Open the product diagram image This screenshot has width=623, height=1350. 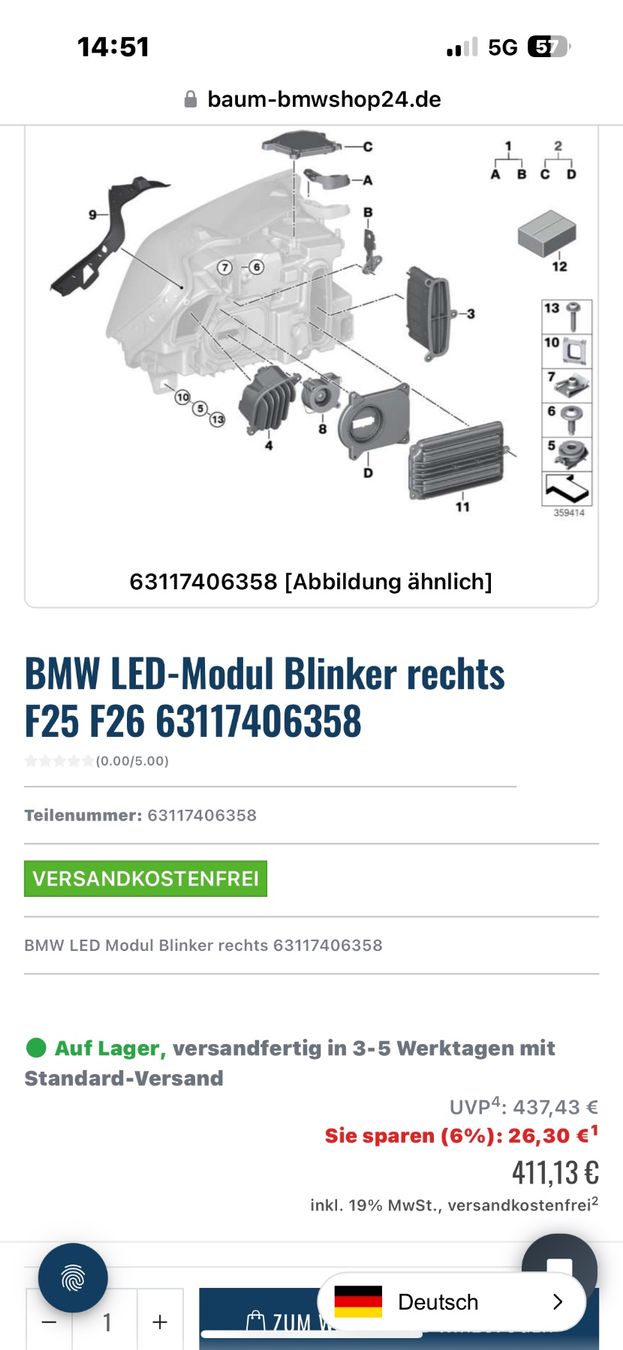pyautogui.click(x=311, y=340)
